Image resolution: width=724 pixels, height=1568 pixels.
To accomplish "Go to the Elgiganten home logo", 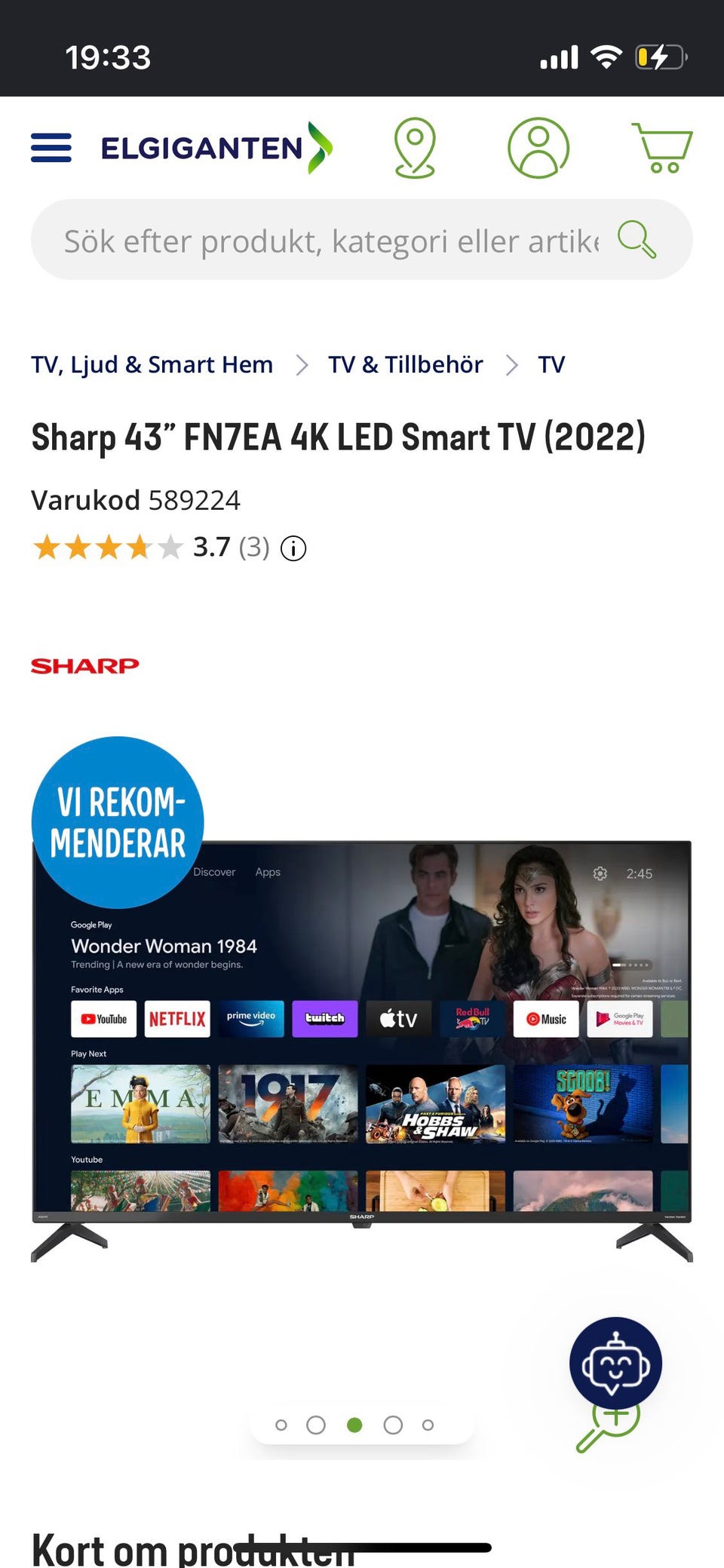I will (217, 148).
